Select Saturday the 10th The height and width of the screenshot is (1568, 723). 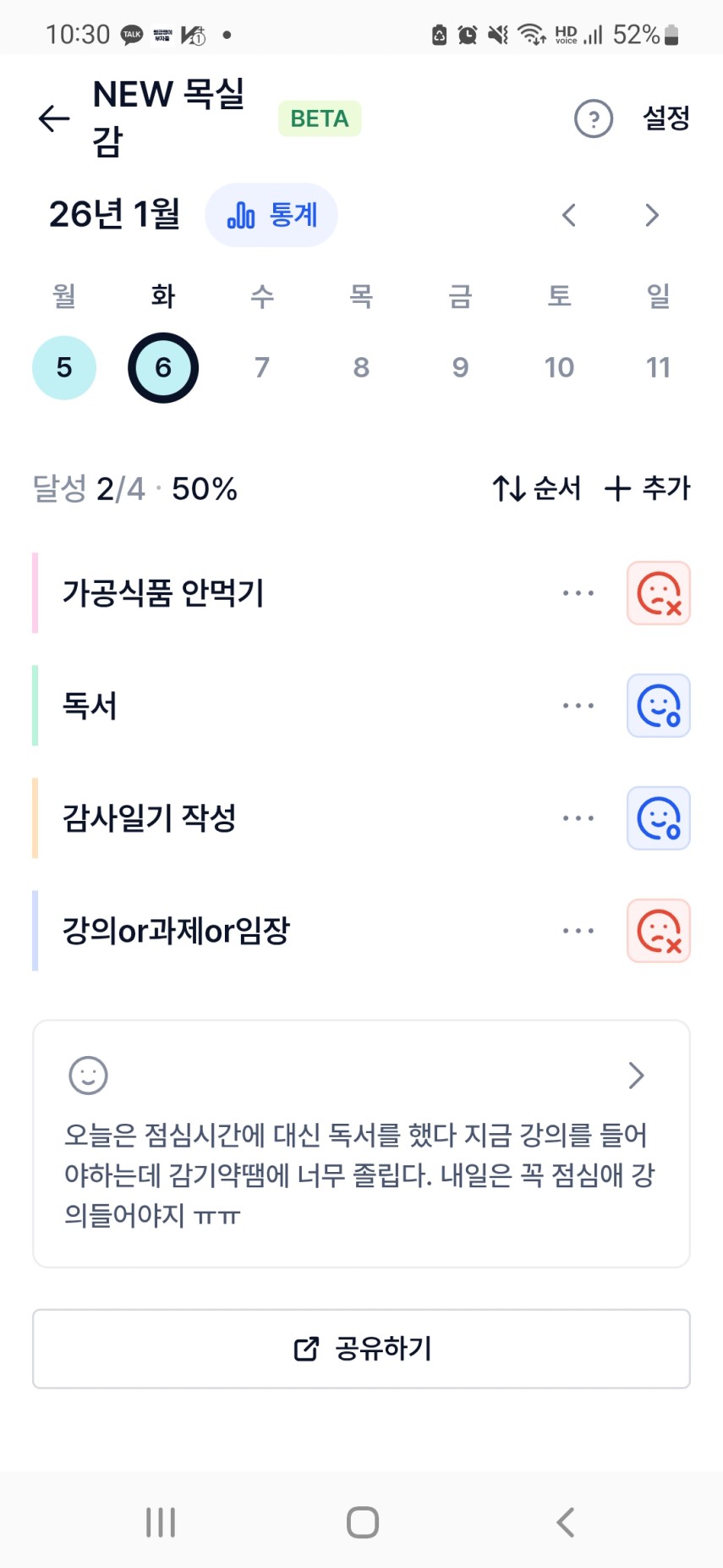tap(559, 367)
